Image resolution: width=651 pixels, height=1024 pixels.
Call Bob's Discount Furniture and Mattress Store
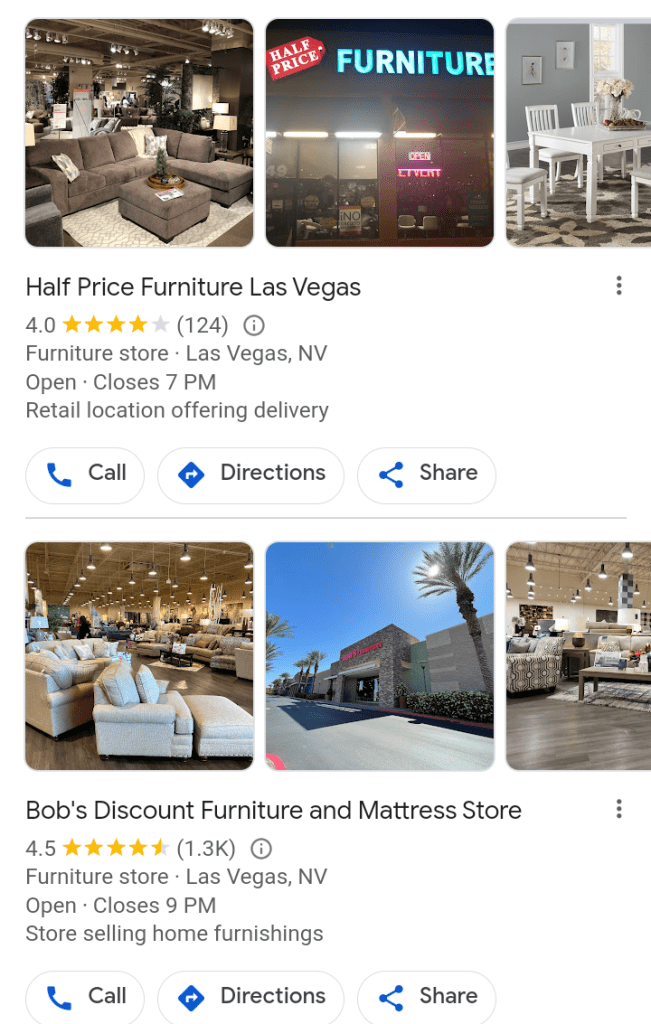click(x=85, y=997)
